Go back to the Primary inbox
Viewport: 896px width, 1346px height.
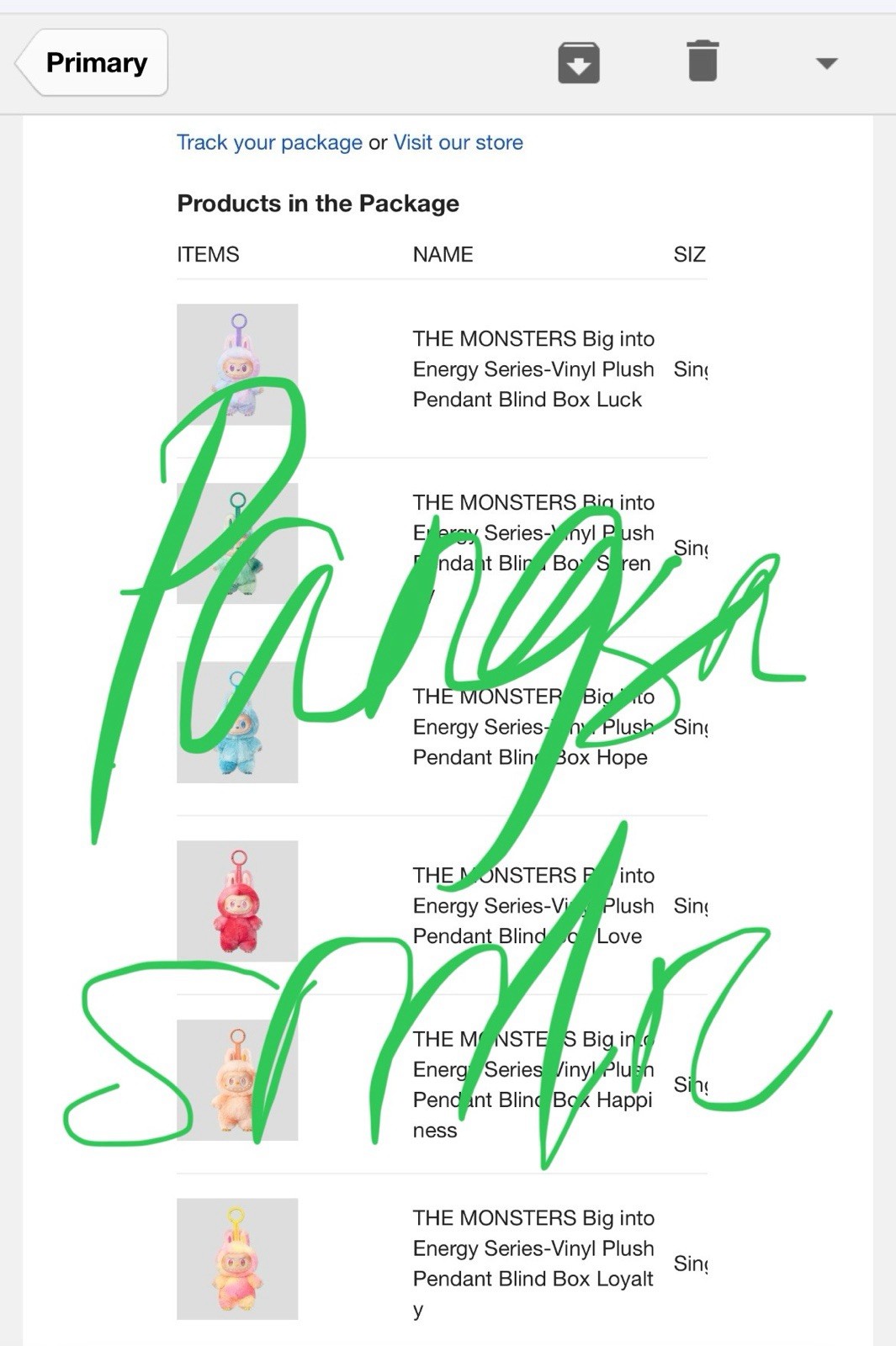coord(93,63)
